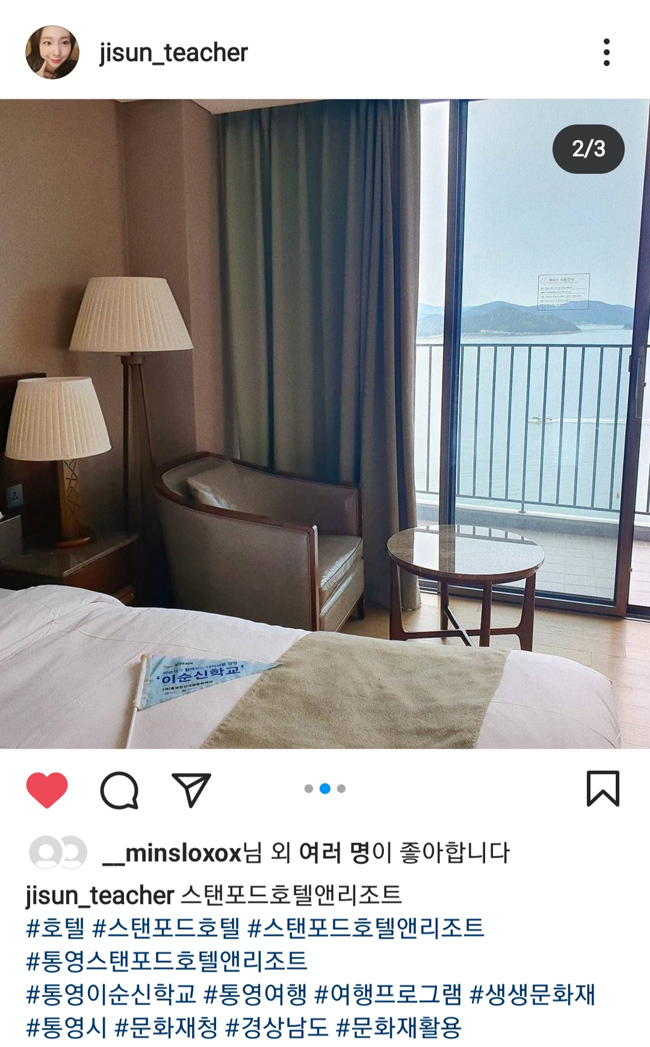Open the #통영이순신학교 hashtag
Viewport: 650px width, 1047px height.
point(111,994)
